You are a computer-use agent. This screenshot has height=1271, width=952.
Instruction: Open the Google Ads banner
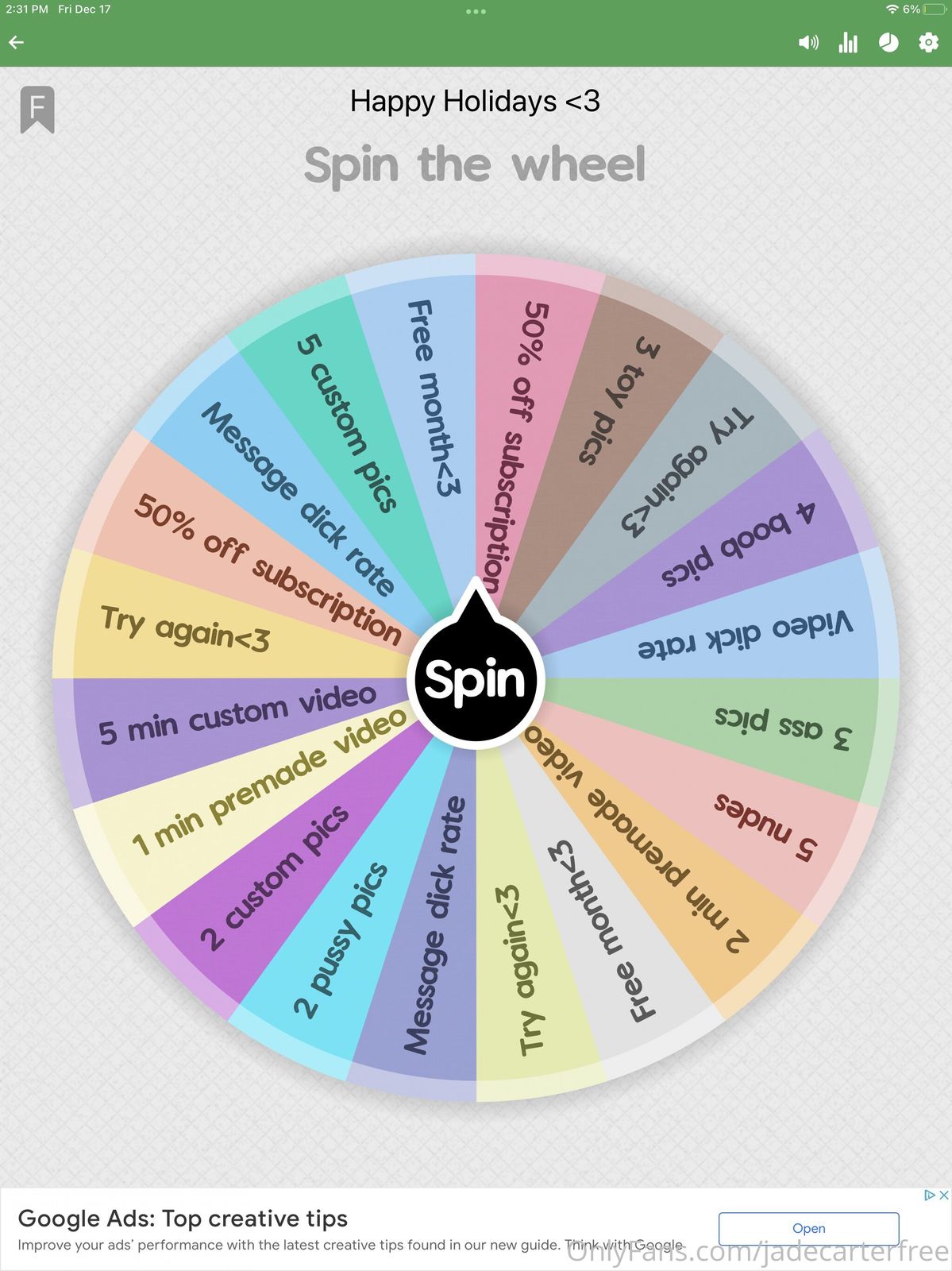pyautogui.click(x=808, y=1228)
